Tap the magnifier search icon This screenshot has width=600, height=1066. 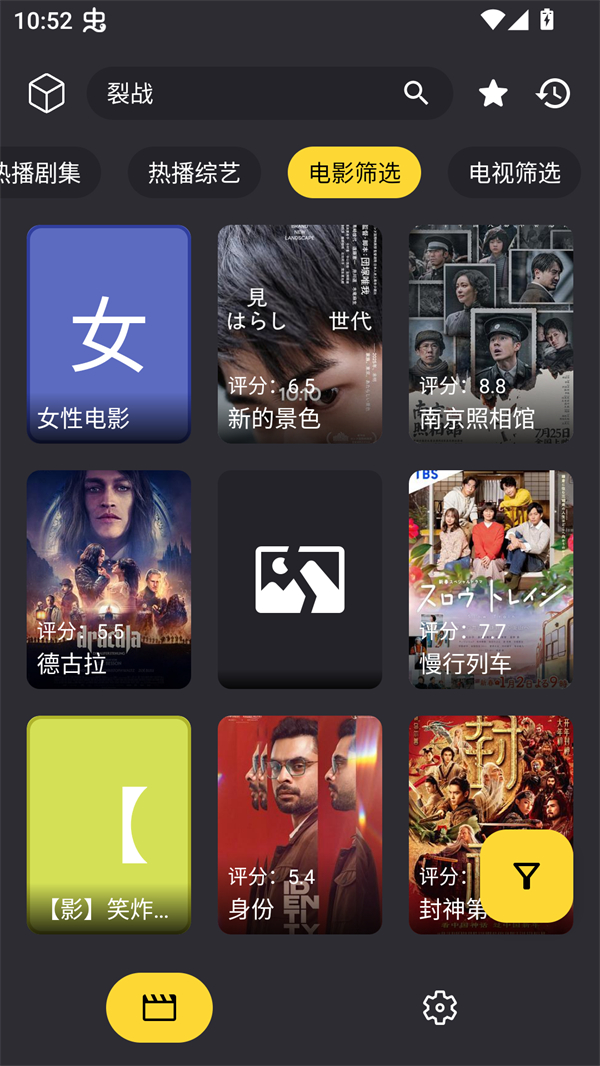coord(416,93)
